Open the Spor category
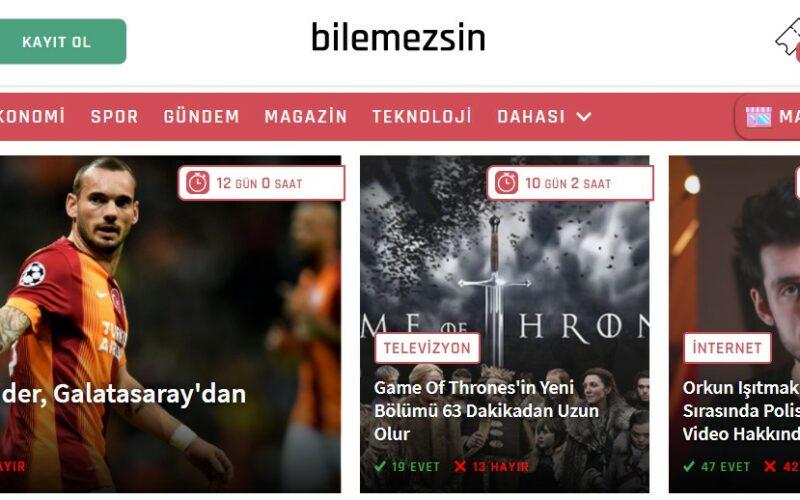This screenshot has width=800, height=500. (114, 117)
